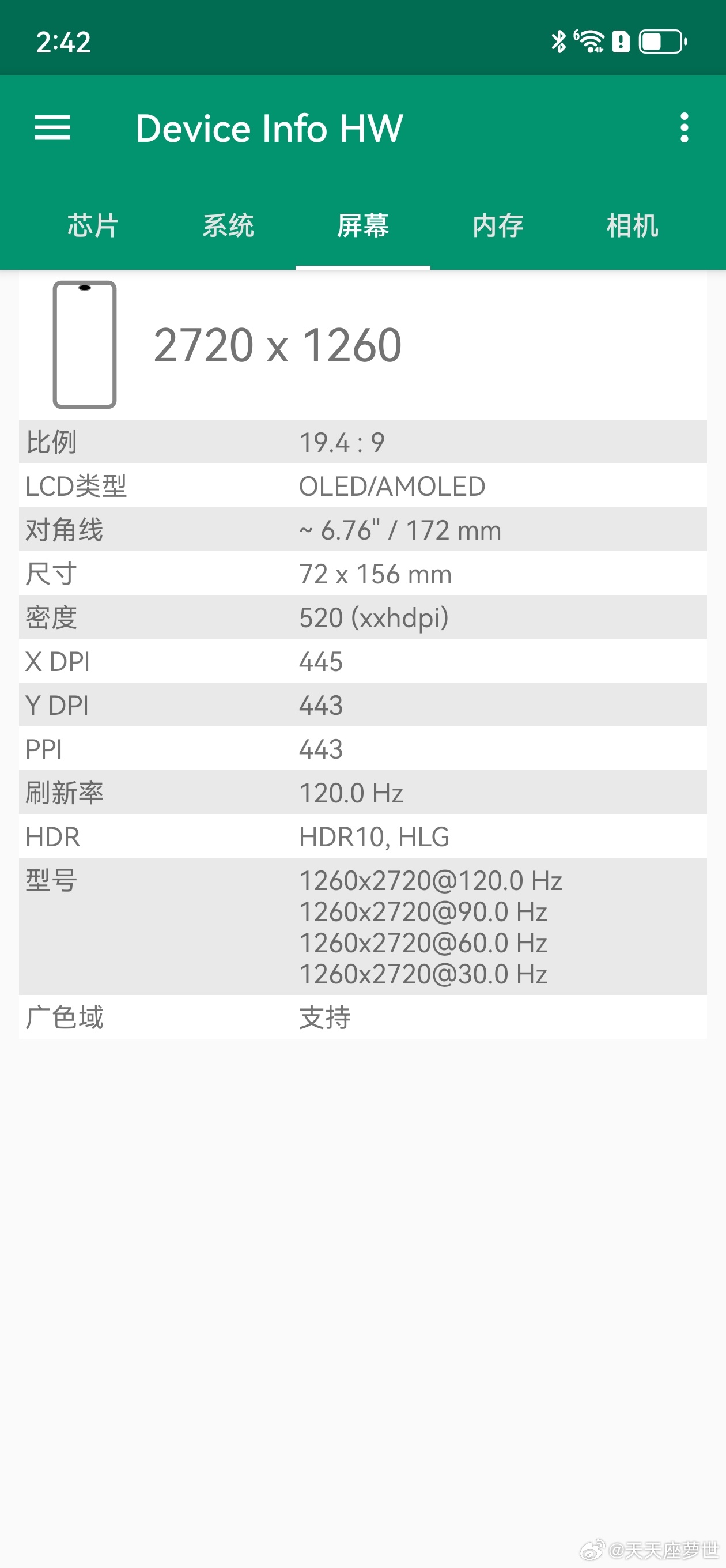Open the hamburger drawer menu
The image size is (726, 1568).
pos(52,128)
